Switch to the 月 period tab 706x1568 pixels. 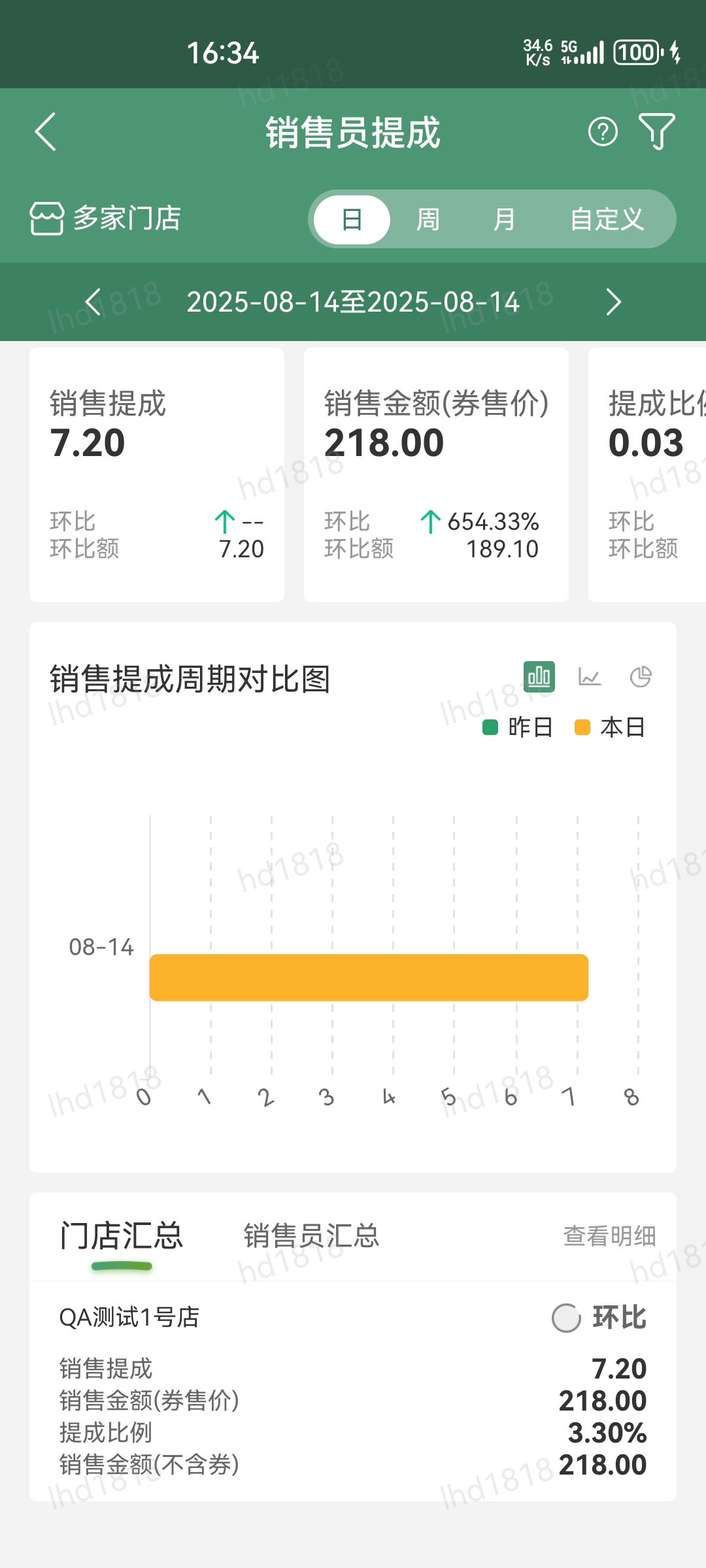[504, 220]
